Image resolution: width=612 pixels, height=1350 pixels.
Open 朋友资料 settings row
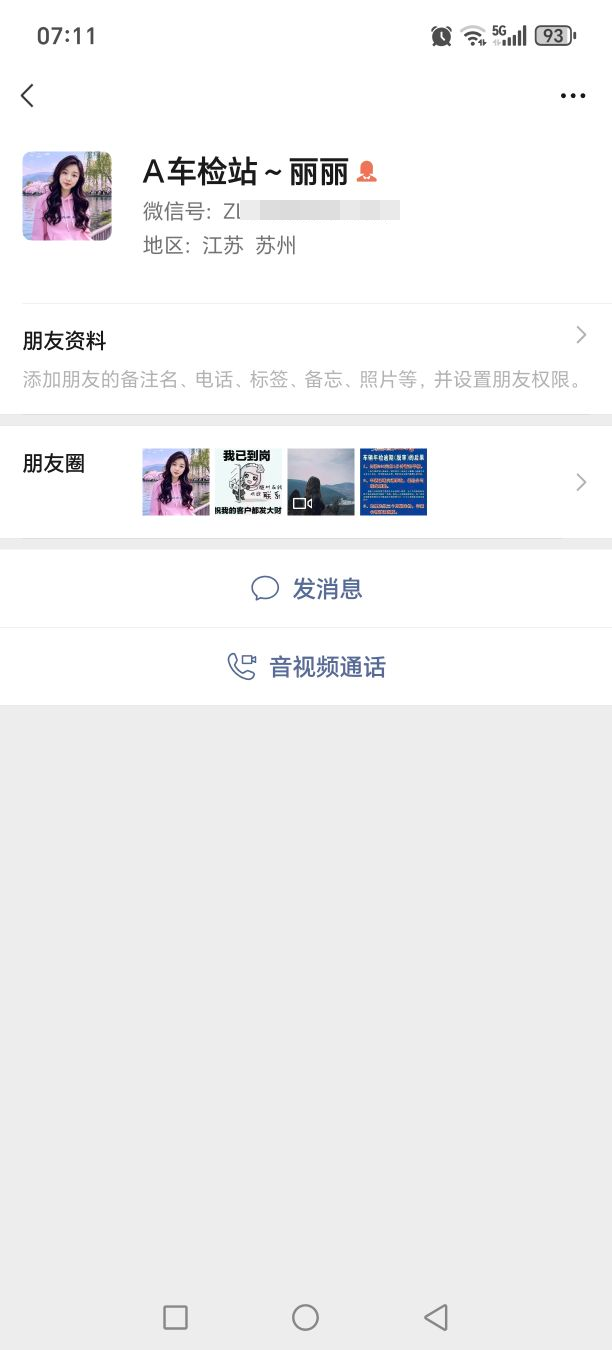[305, 358]
